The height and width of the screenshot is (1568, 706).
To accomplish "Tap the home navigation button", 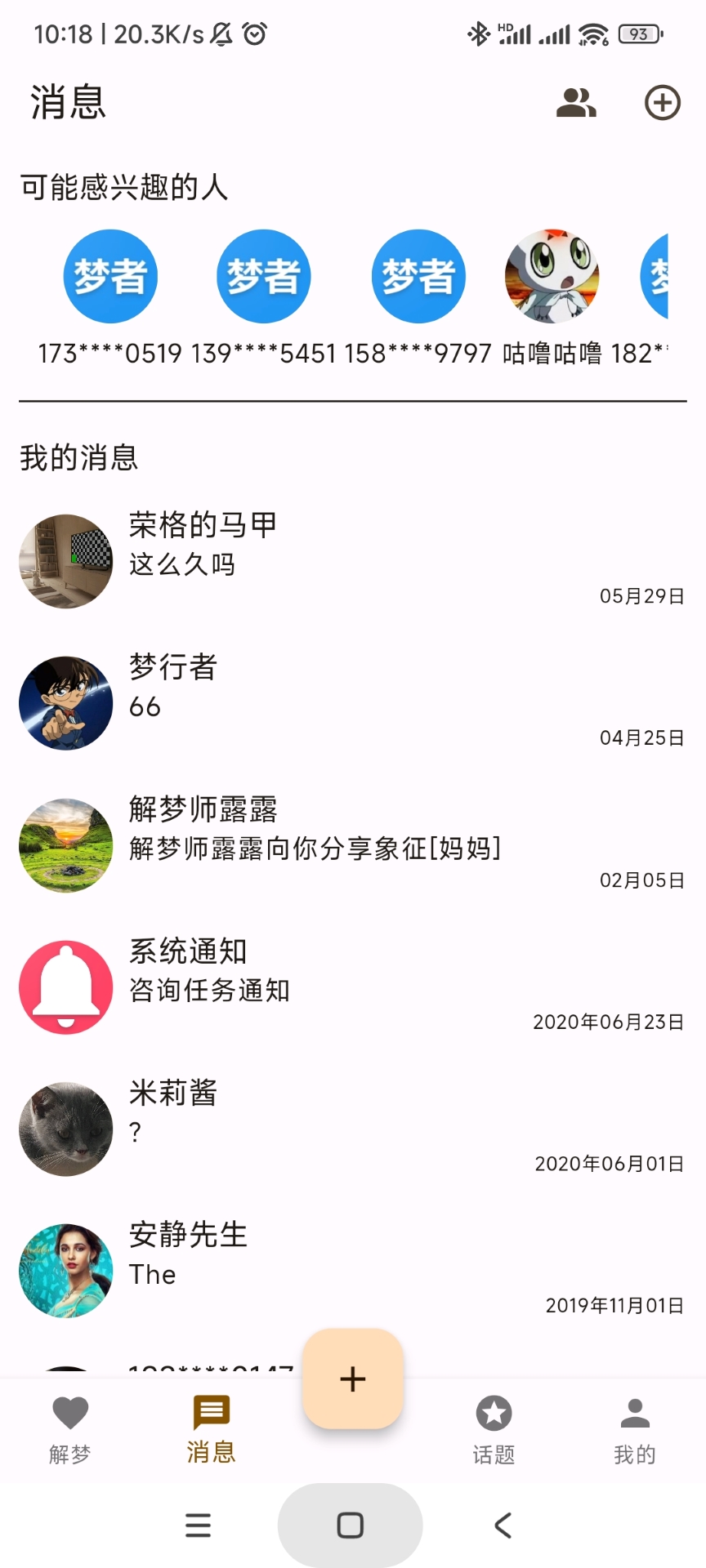I will click(x=351, y=1524).
